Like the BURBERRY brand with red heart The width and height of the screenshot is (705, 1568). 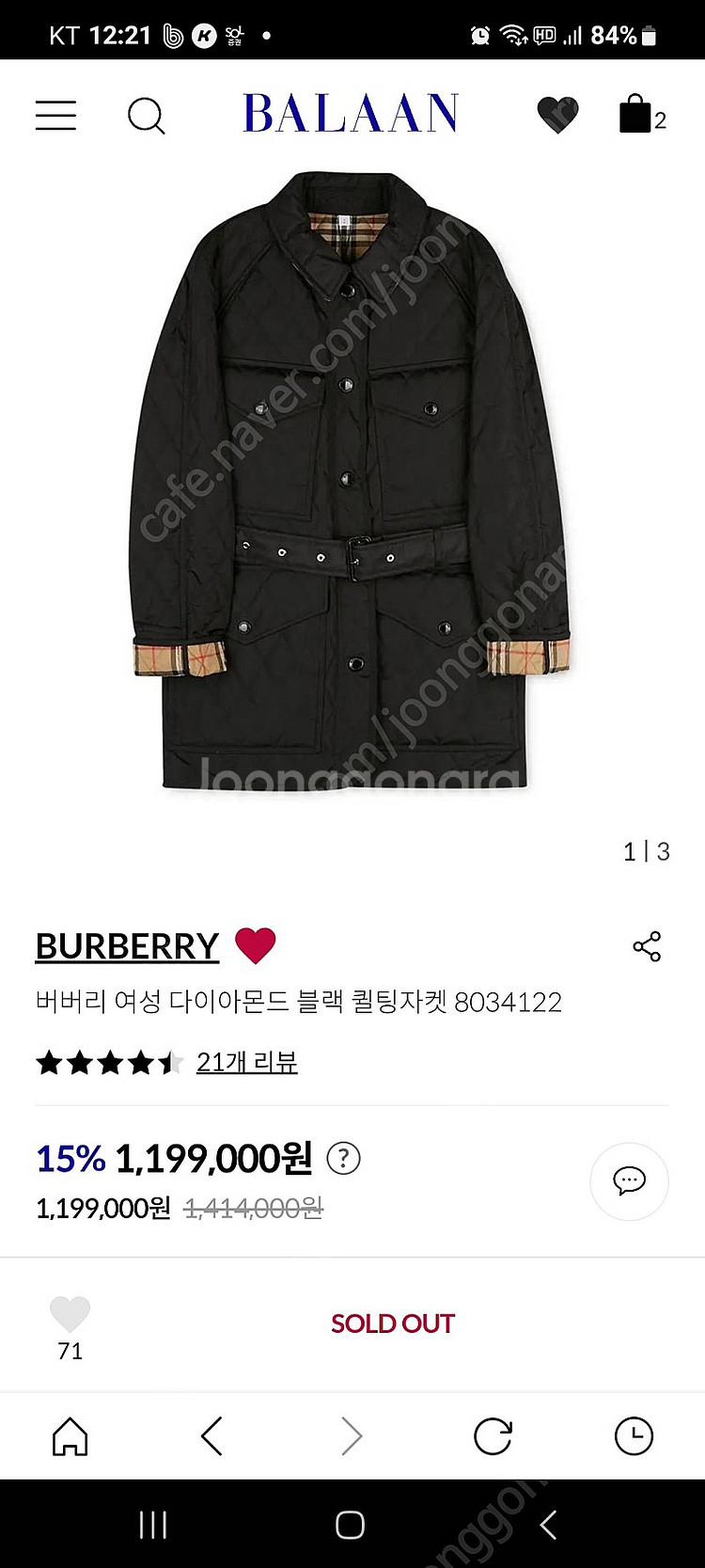(255, 945)
